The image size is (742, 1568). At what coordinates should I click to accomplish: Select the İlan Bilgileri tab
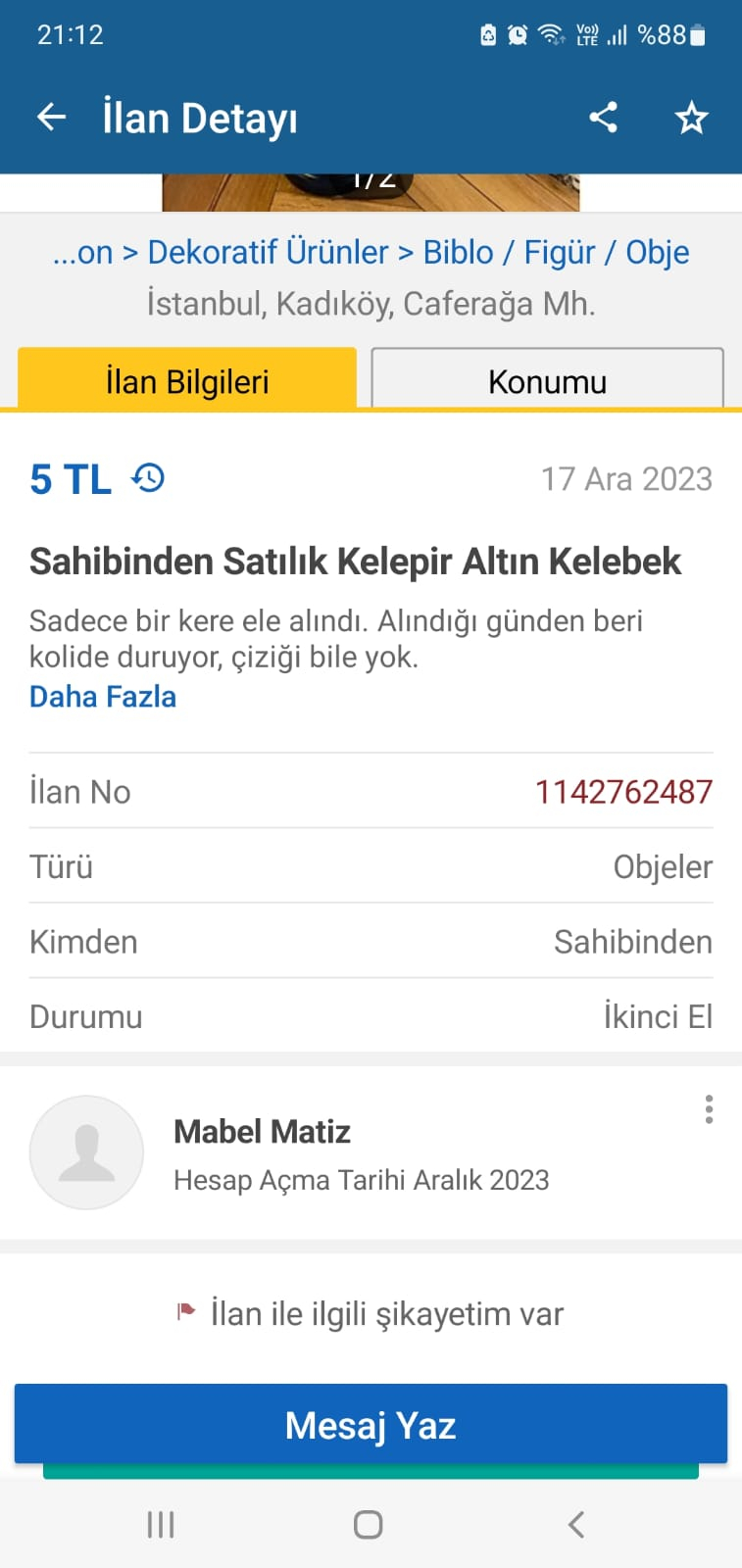click(x=187, y=381)
